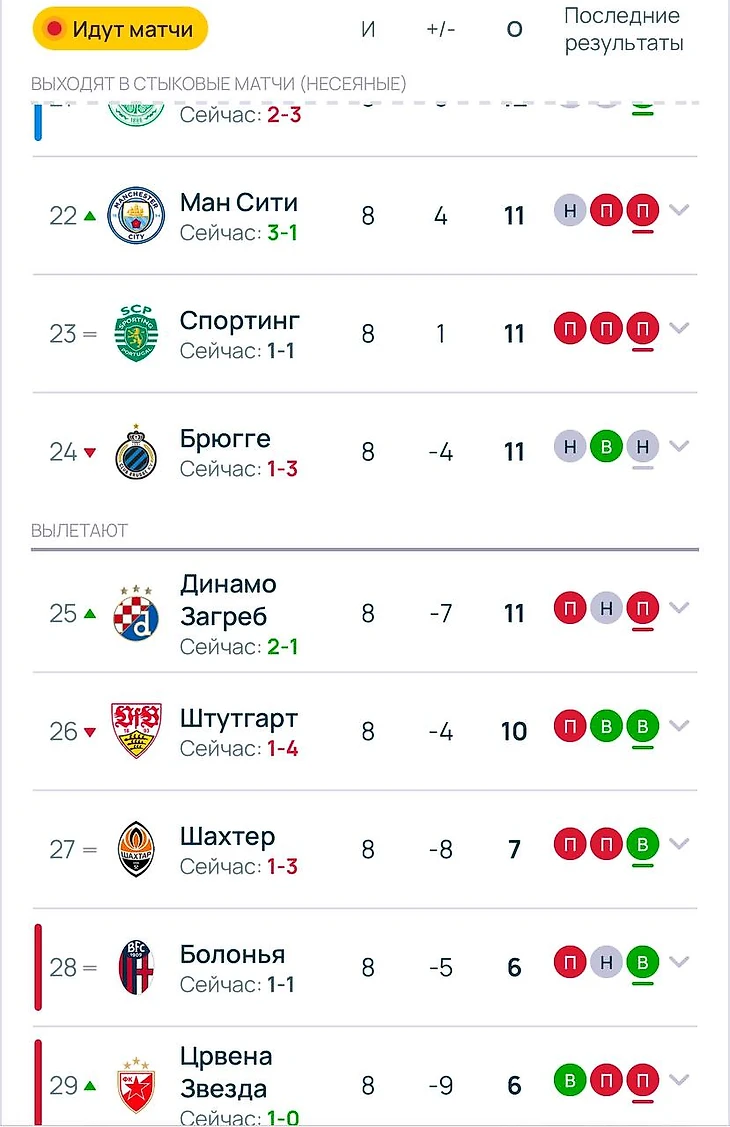730x1127 pixels.
Task: Expand the Штутгарт row details
Action: pos(679,726)
